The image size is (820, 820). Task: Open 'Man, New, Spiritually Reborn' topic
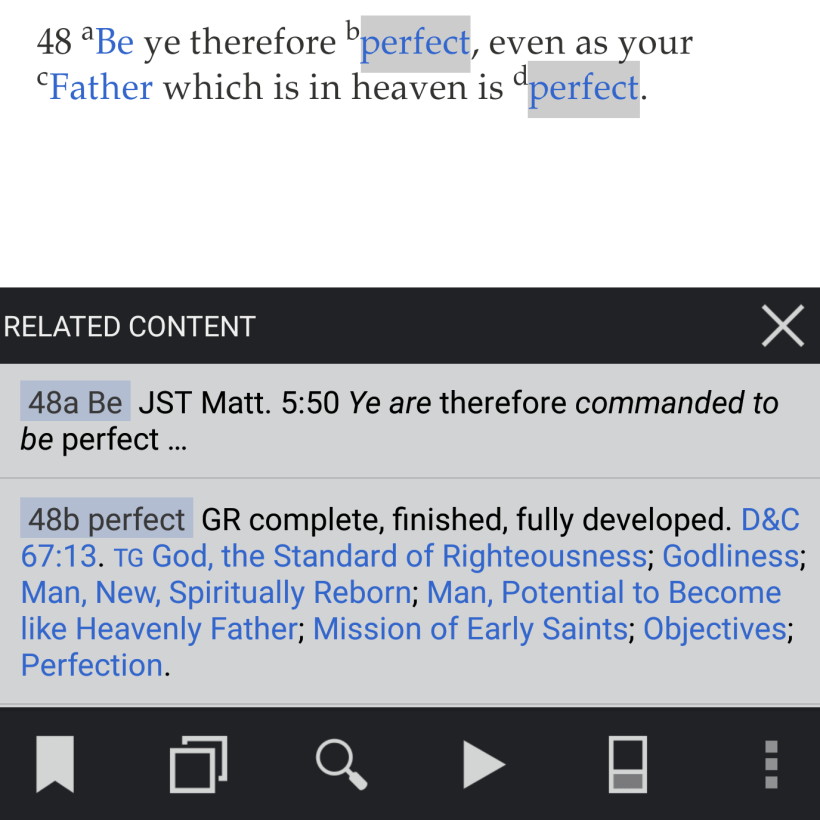(216, 592)
